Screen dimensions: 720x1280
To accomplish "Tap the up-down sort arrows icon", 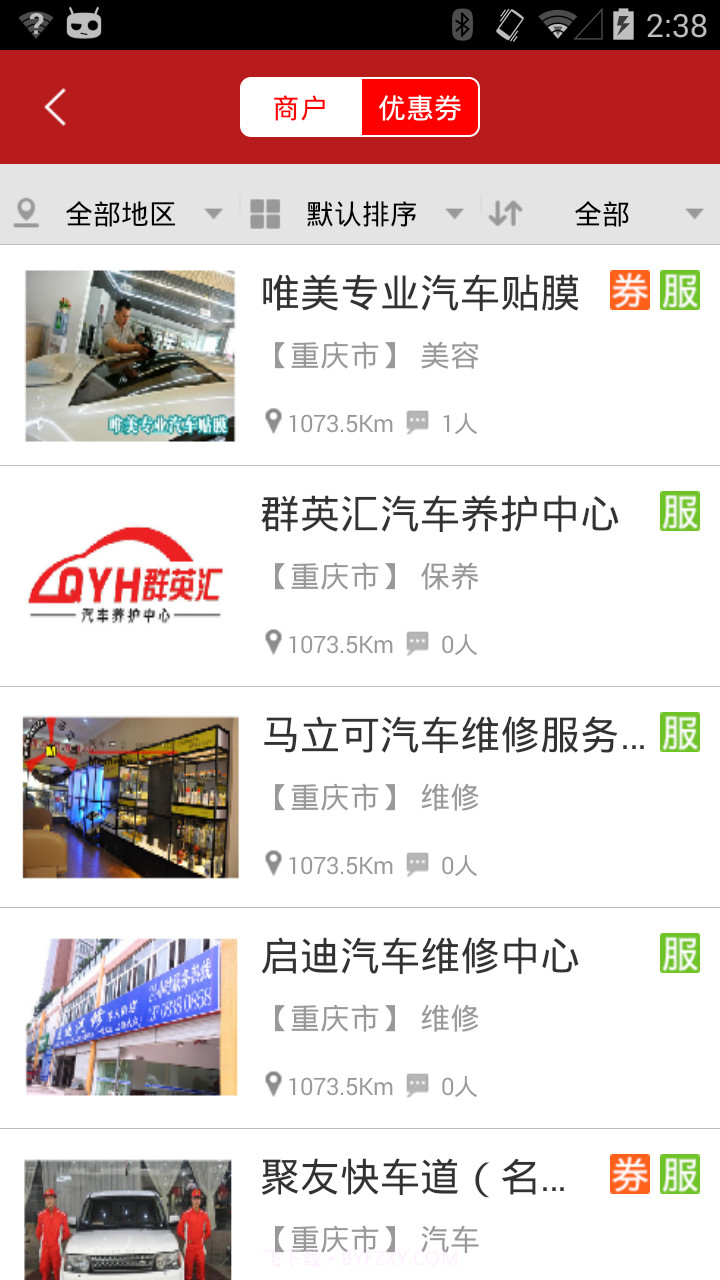I will coord(506,212).
